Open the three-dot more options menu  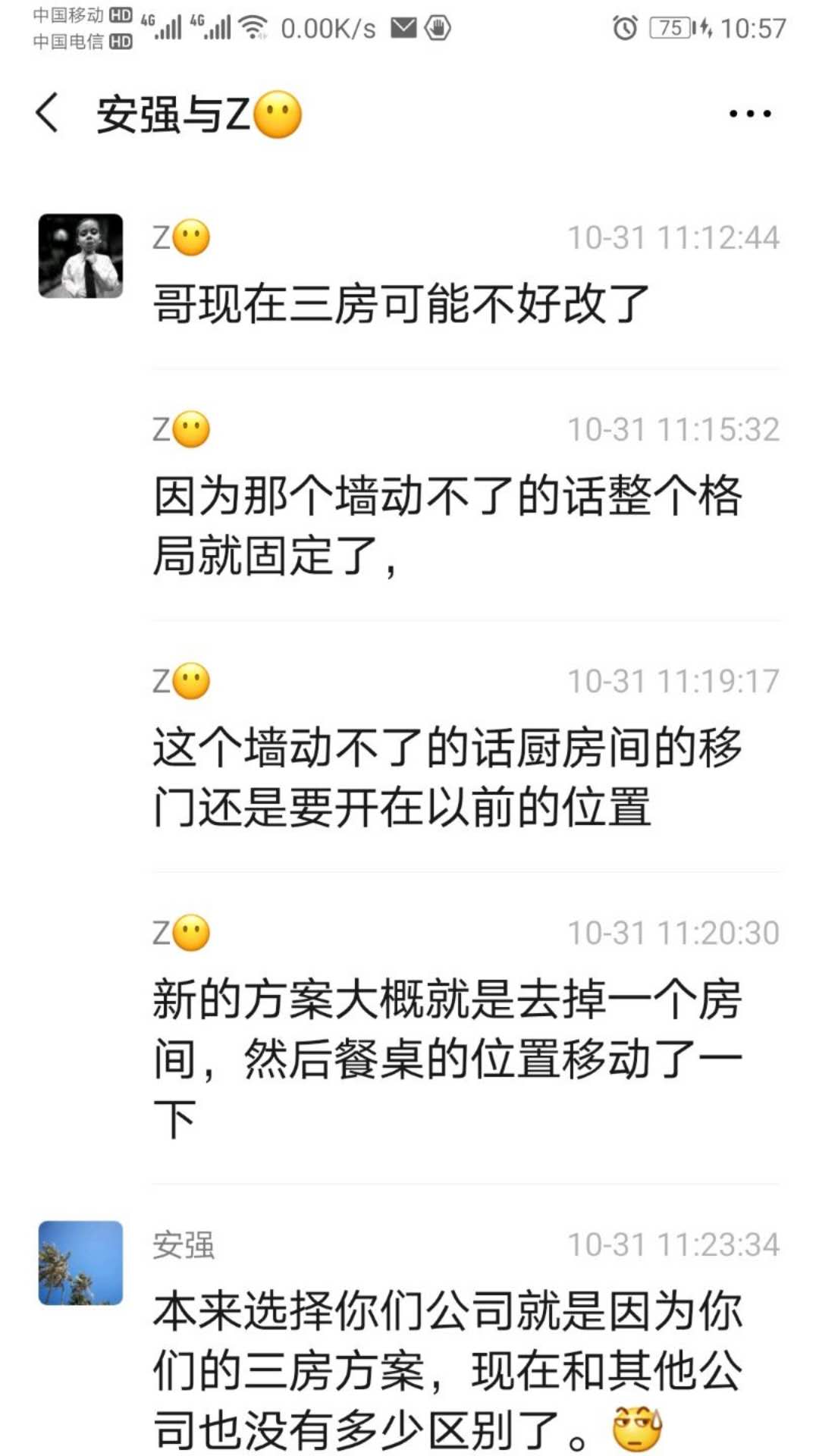pos(749,114)
